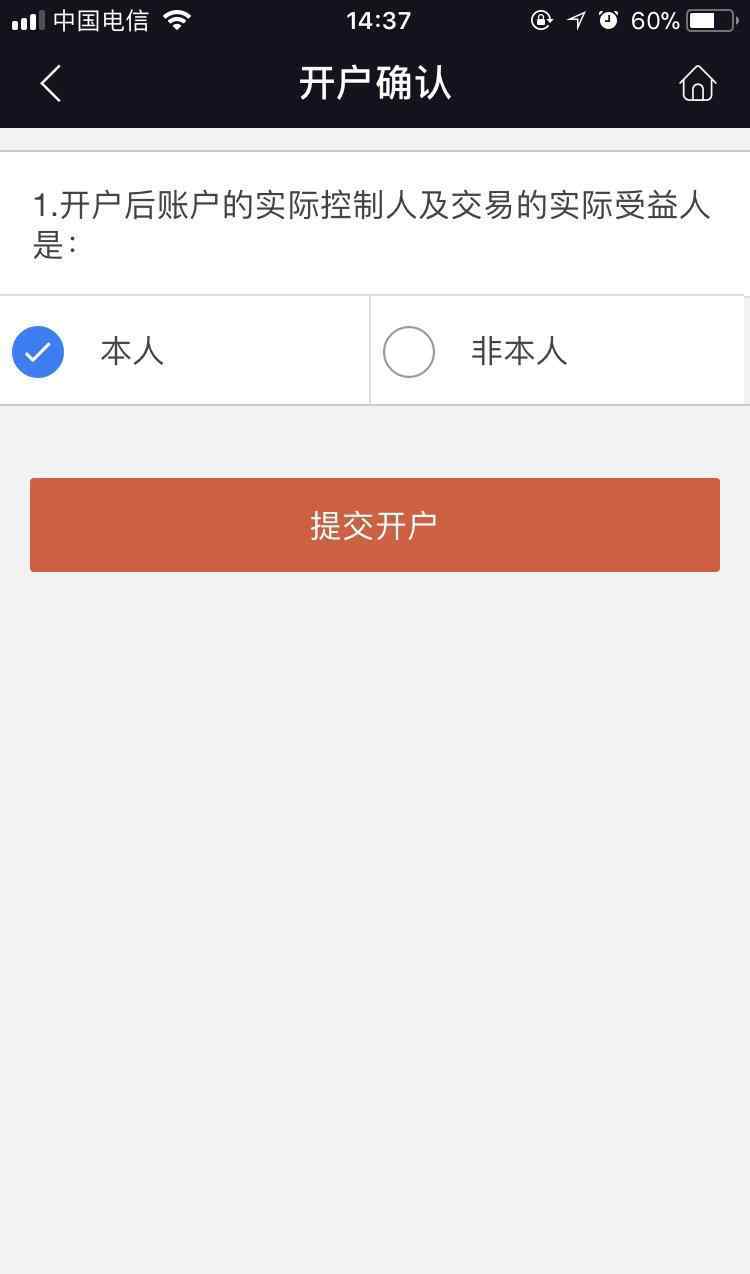The width and height of the screenshot is (750, 1274).
Task: Open the home icon in header
Action: tap(697, 83)
